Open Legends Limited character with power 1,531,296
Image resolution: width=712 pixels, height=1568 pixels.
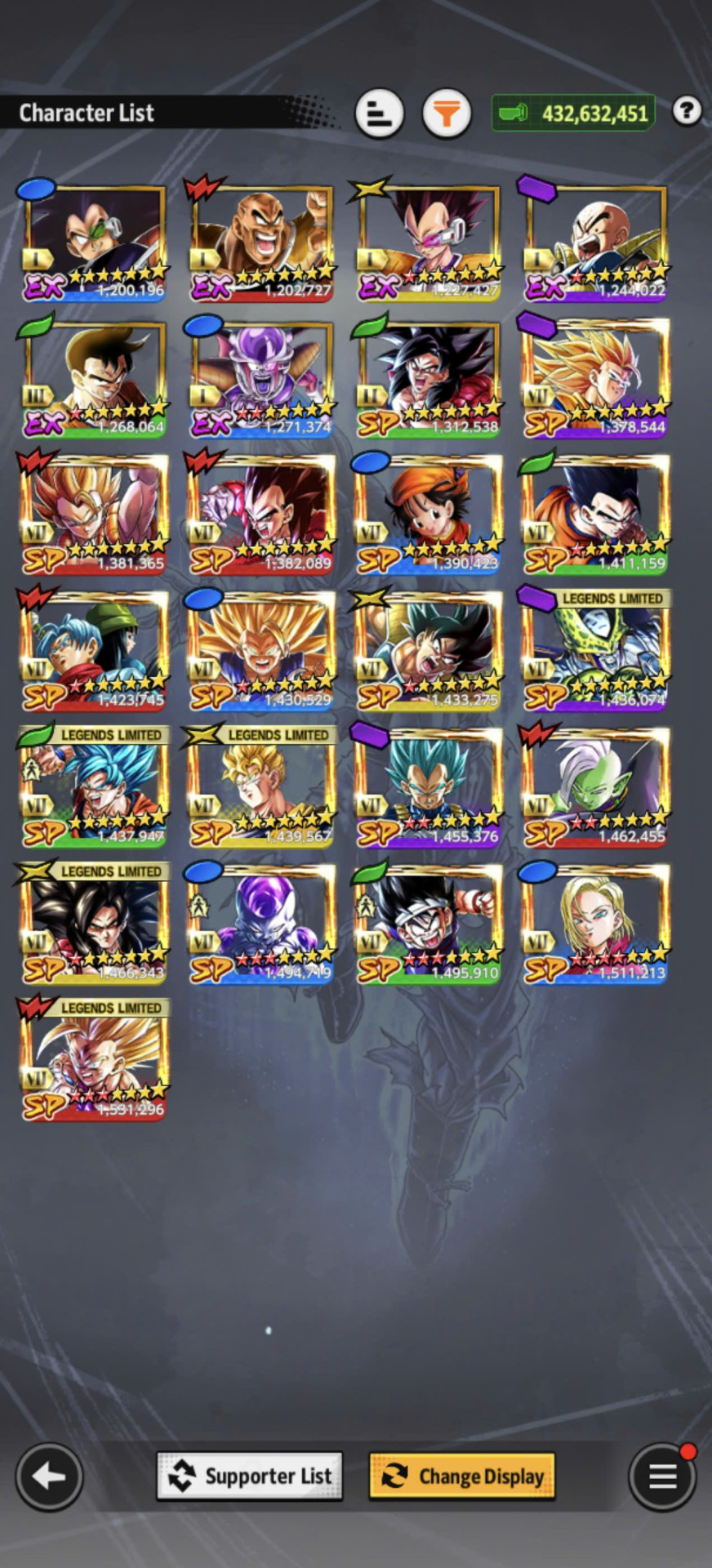(x=94, y=1059)
